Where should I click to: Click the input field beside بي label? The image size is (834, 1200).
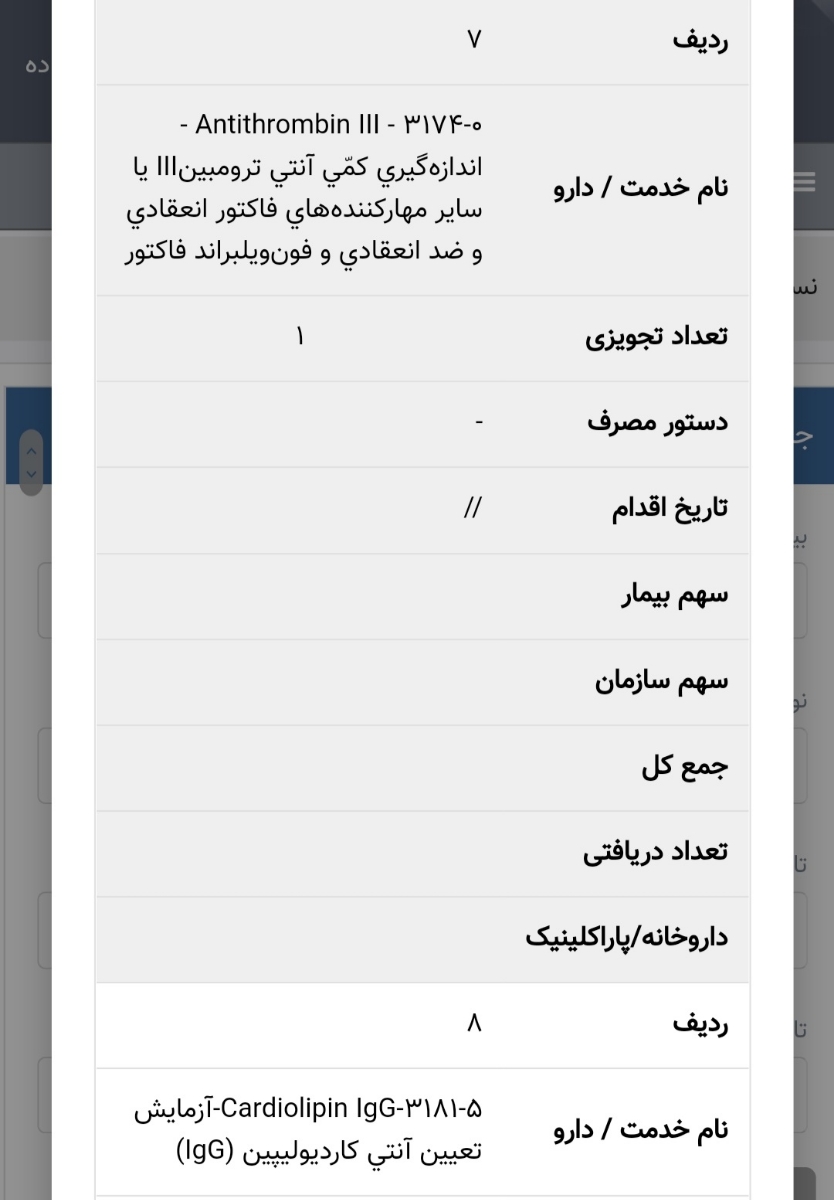click(x=820, y=600)
